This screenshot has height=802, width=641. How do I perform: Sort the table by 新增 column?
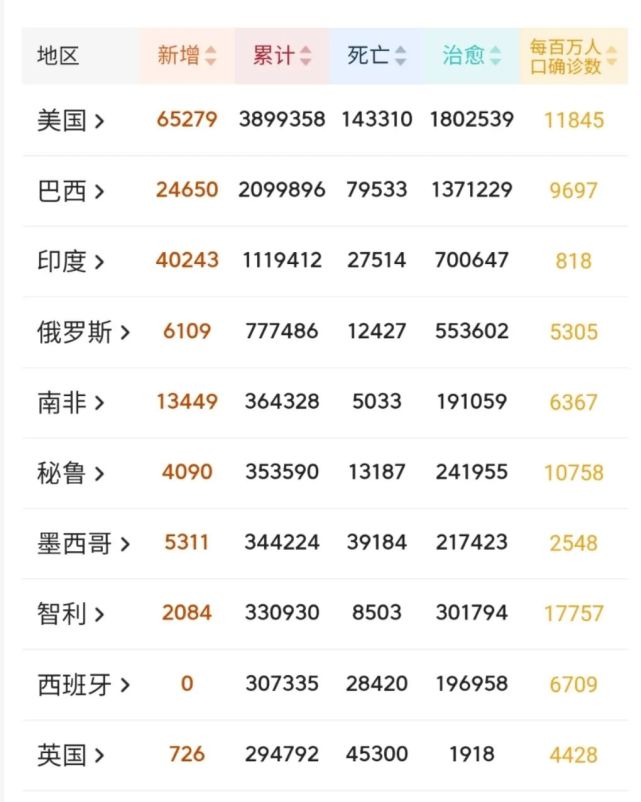[x=187, y=56]
